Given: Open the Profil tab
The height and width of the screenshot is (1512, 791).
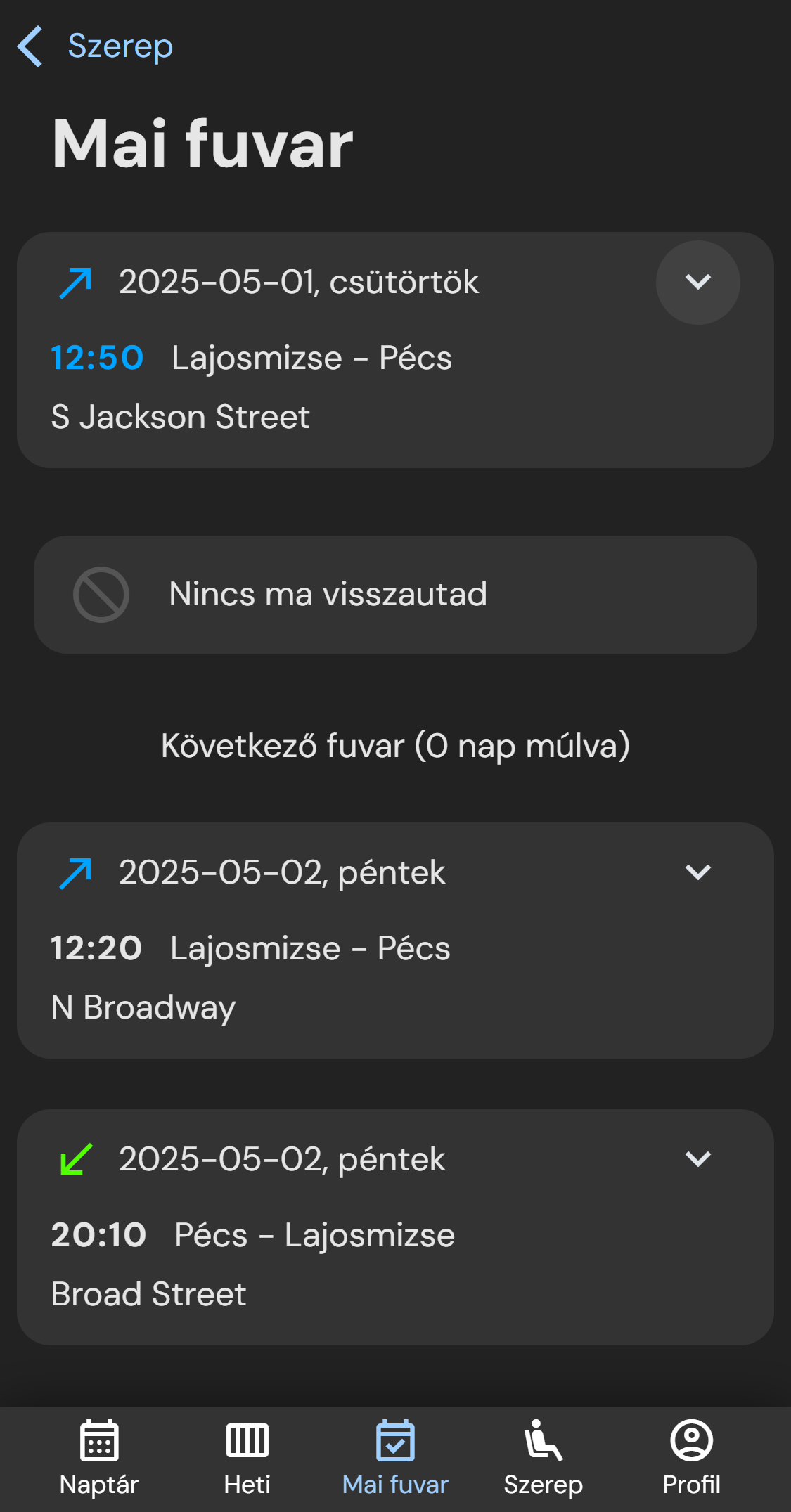Looking at the screenshot, I should [x=691, y=1458].
